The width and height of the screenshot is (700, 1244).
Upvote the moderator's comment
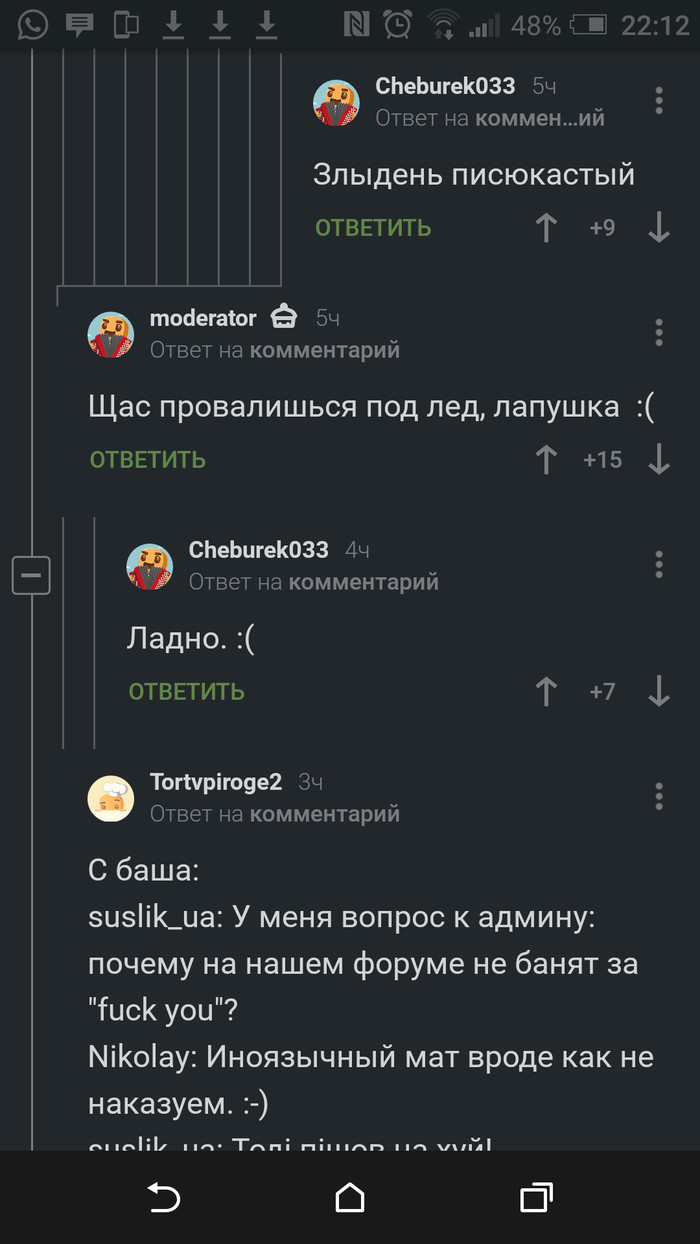click(x=546, y=460)
